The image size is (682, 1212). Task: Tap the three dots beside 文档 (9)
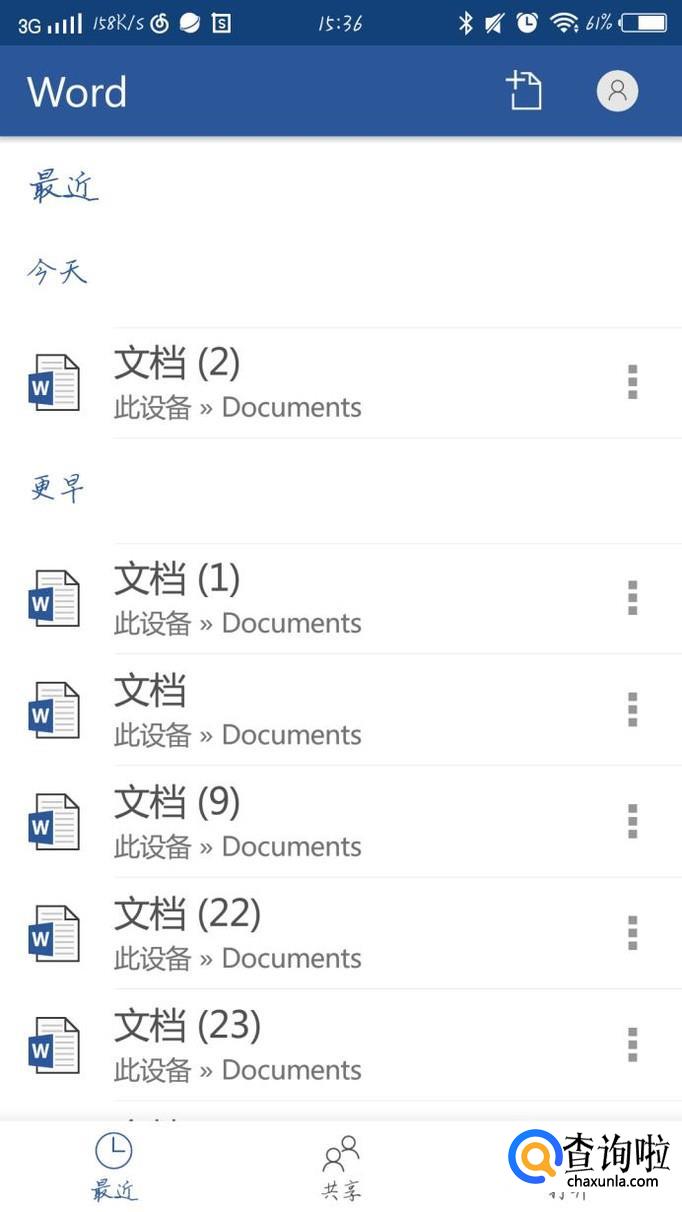click(632, 822)
